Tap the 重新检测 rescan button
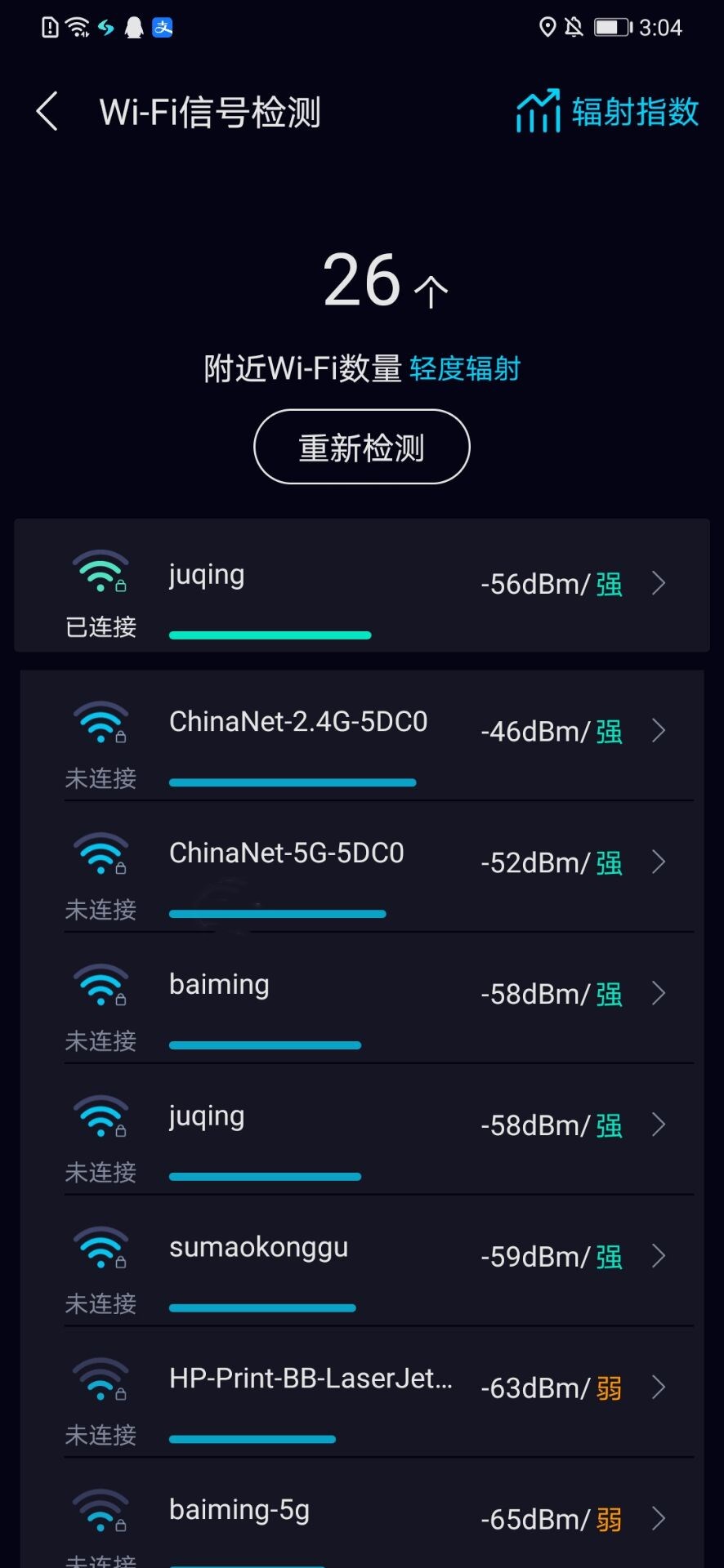The image size is (724, 1568). [360, 446]
